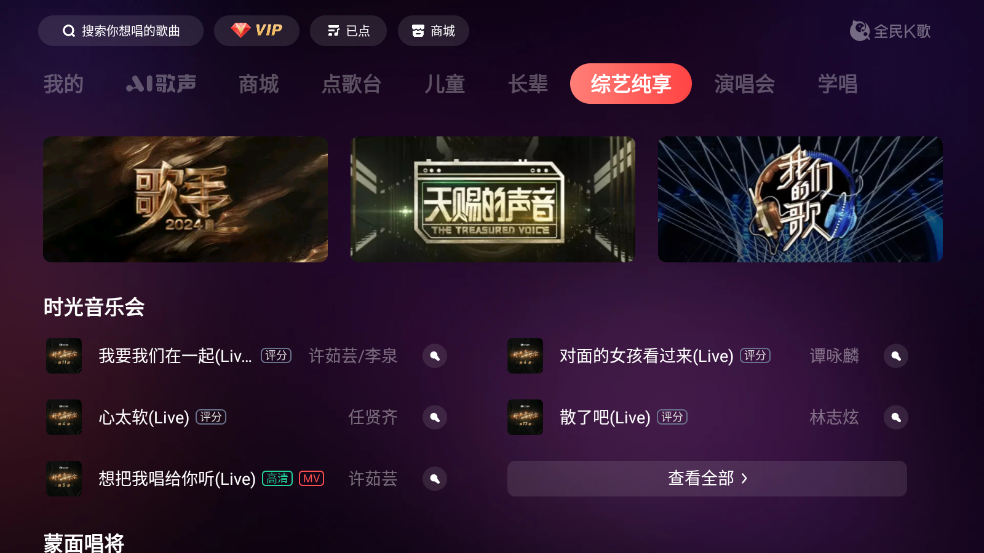Tap the mic icon next to 想把我唱给你听
This screenshot has height=553, width=984.
click(x=434, y=478)
